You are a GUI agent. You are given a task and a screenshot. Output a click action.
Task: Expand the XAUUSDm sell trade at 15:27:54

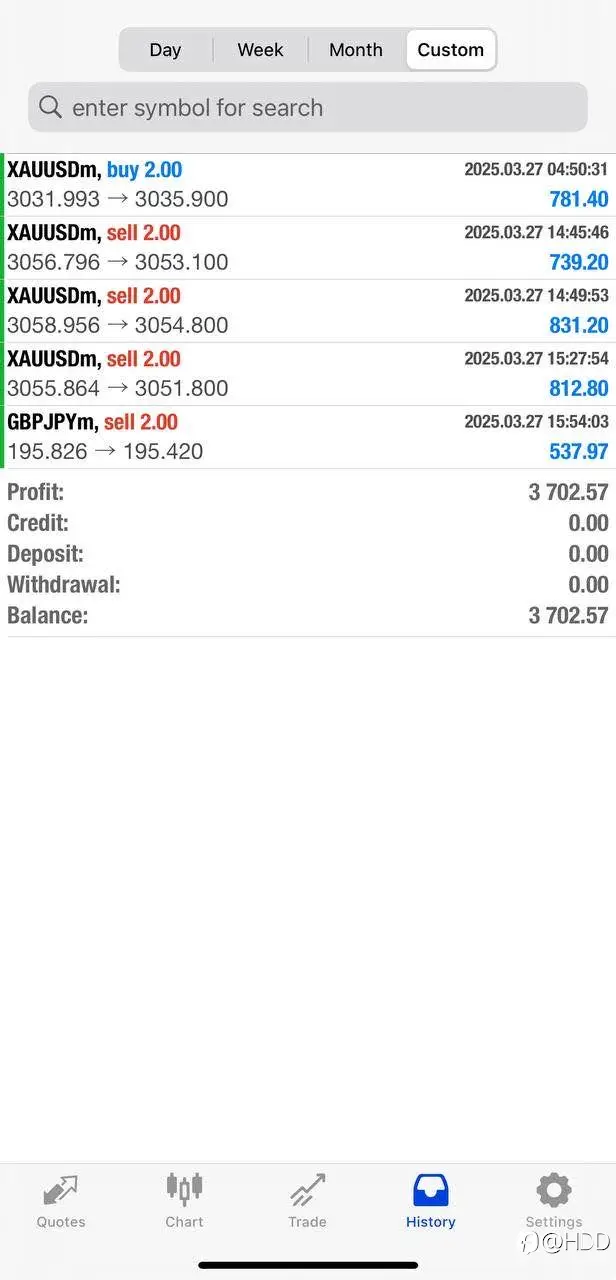click(x=308, y=374)
